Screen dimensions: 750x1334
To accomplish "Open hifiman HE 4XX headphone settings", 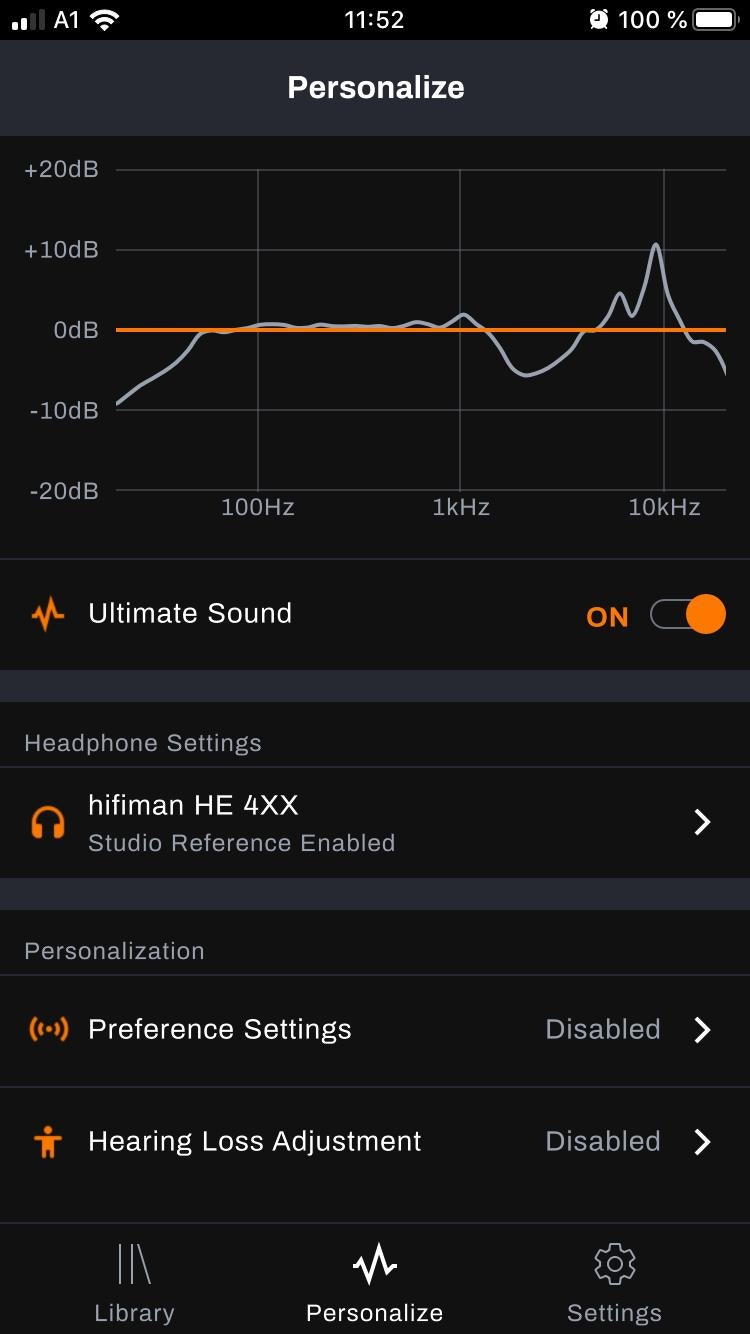I will pyautogui.click(x=375, y=823).
